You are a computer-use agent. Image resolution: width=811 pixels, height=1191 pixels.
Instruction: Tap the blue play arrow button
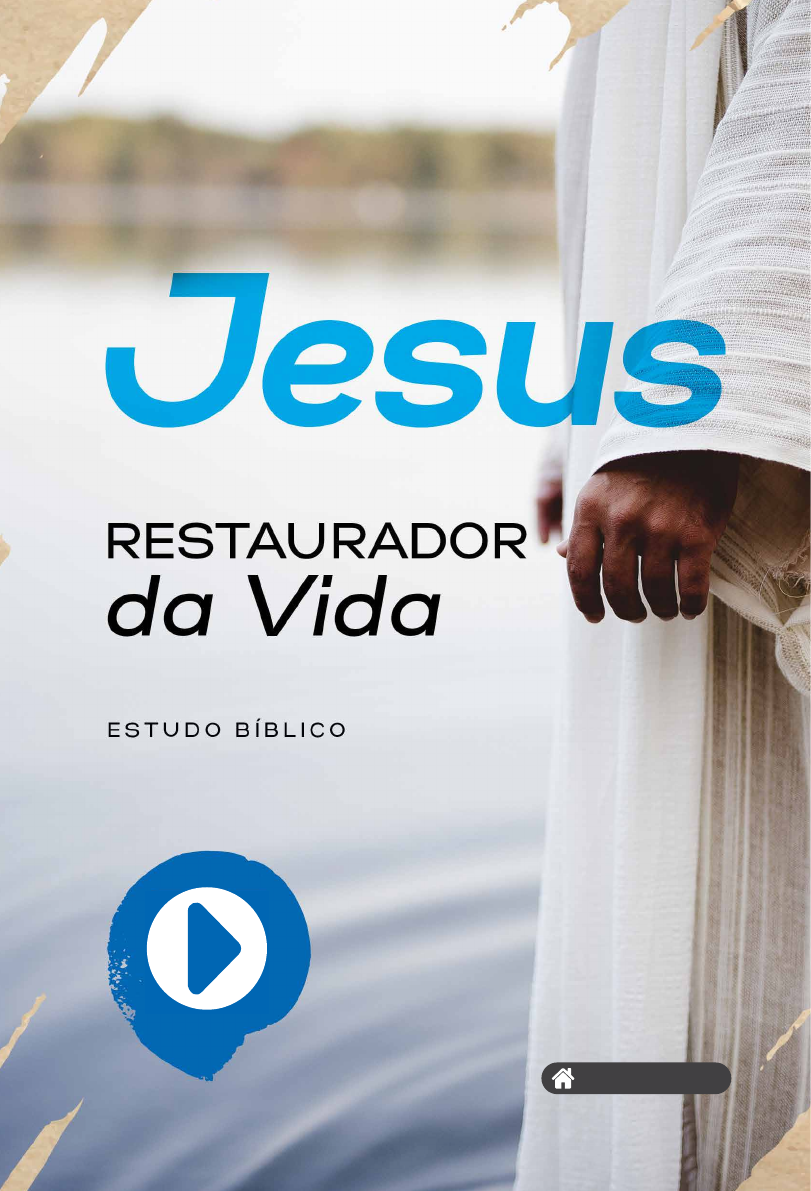(208, 947)
